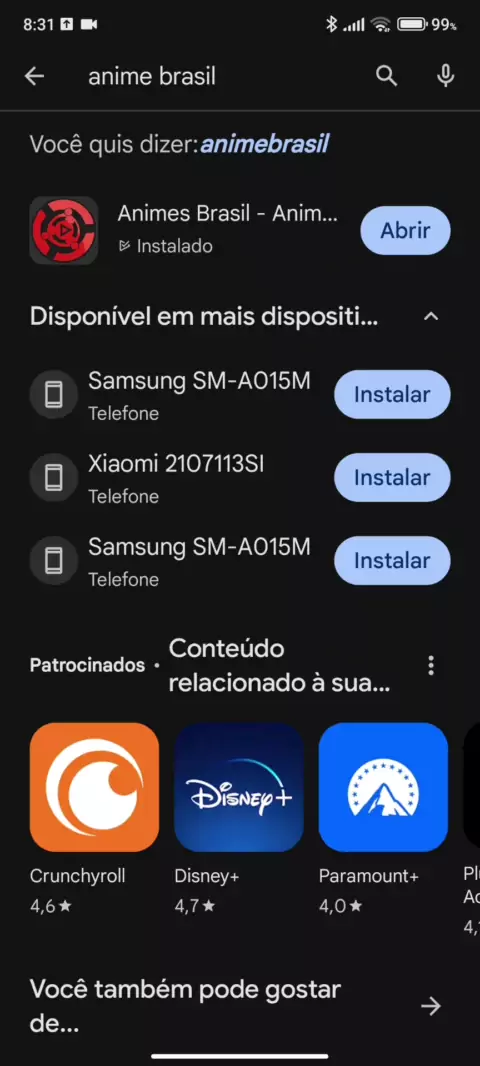Collapse the 'Disponível em mais dispositivos' section
The image size is (480, 1066).
click(431, 317)
